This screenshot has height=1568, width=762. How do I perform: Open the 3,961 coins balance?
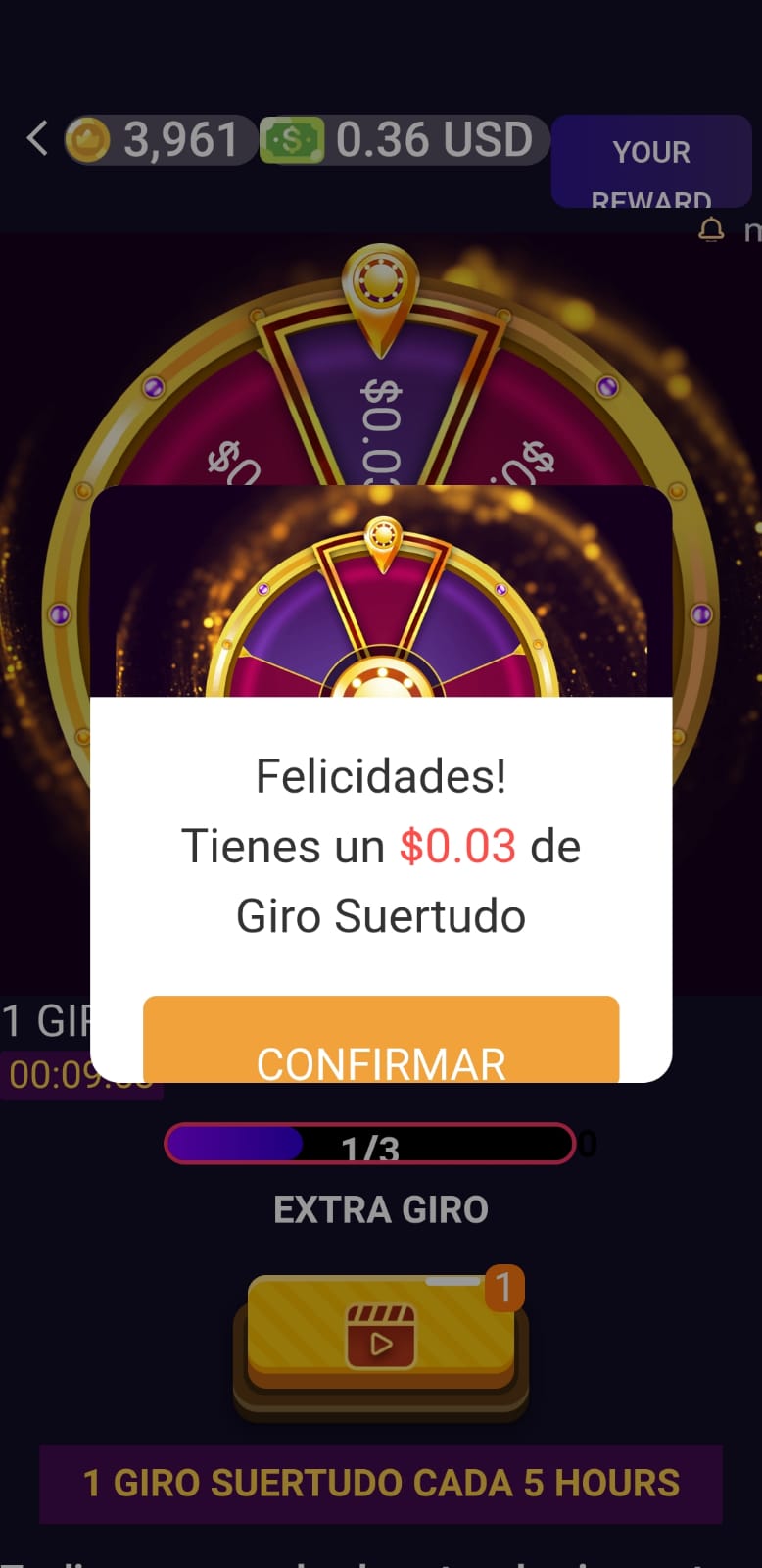[161, 139]
